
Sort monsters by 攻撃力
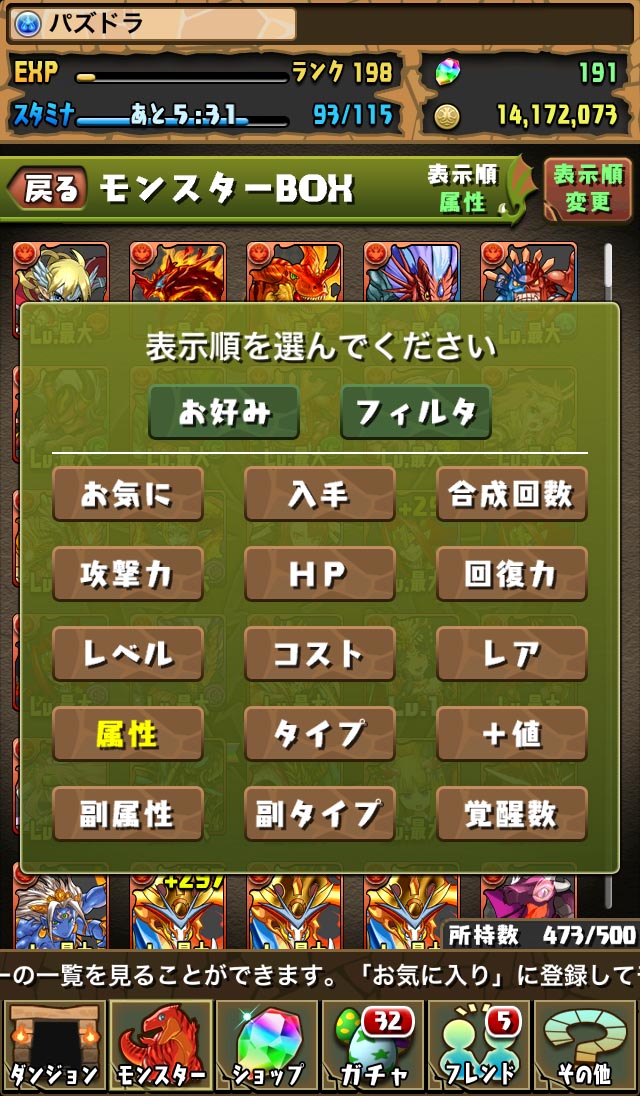click(128, 574)
